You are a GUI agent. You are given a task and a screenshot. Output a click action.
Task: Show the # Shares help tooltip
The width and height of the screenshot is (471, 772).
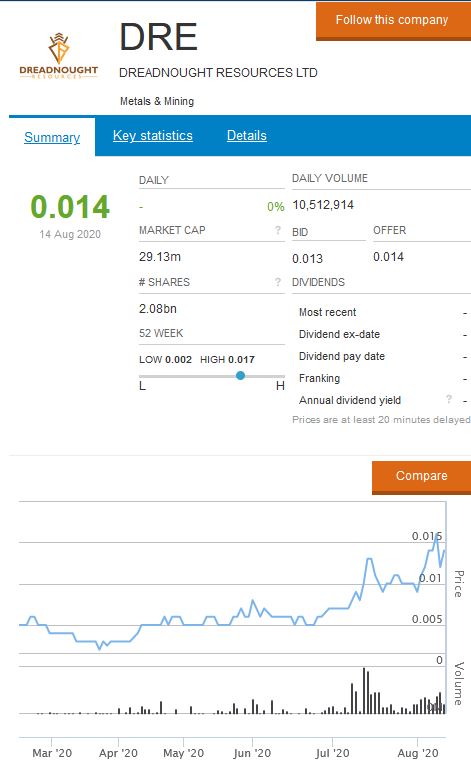[278, 282]
